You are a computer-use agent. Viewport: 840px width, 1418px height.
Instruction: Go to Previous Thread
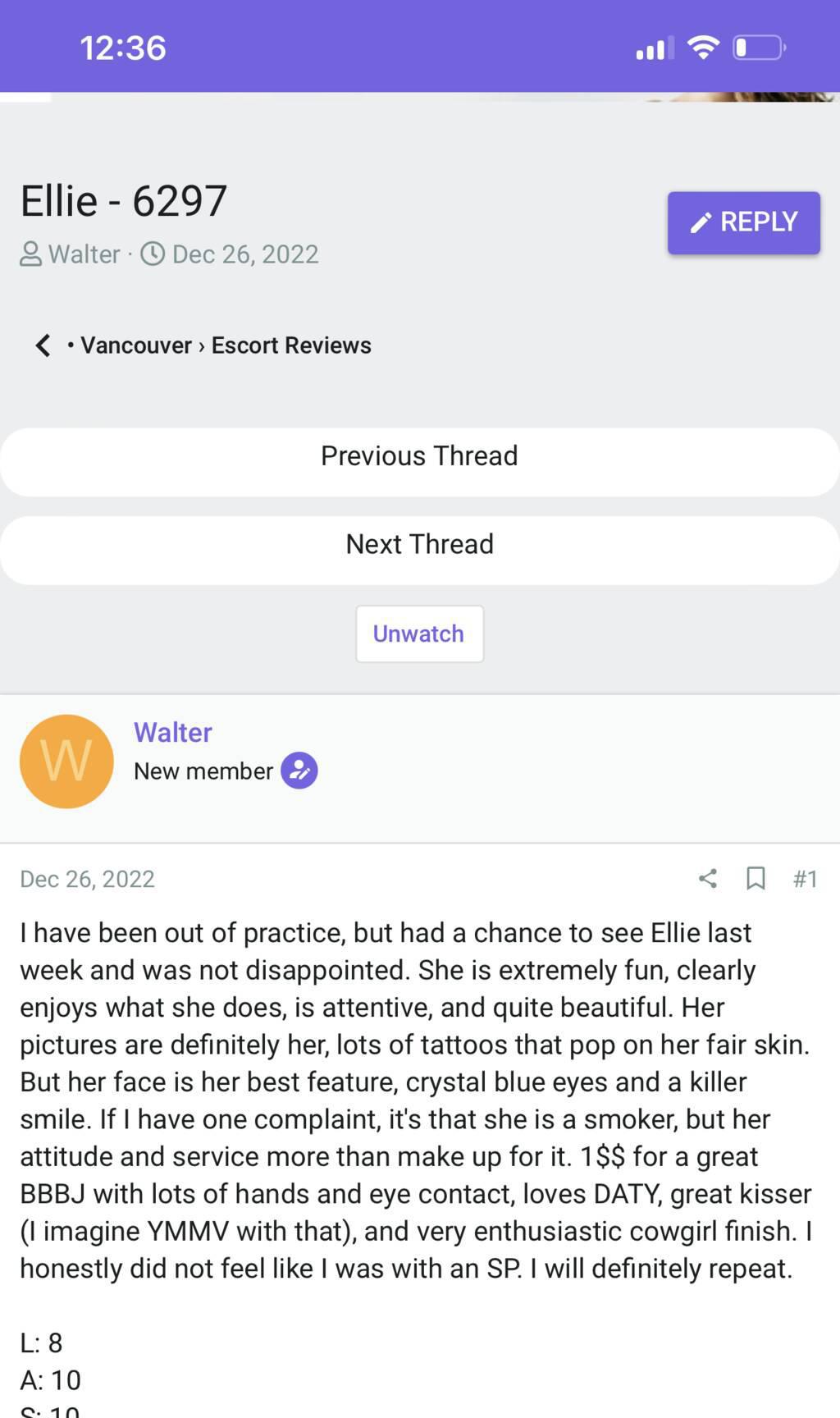pos(419,456)
